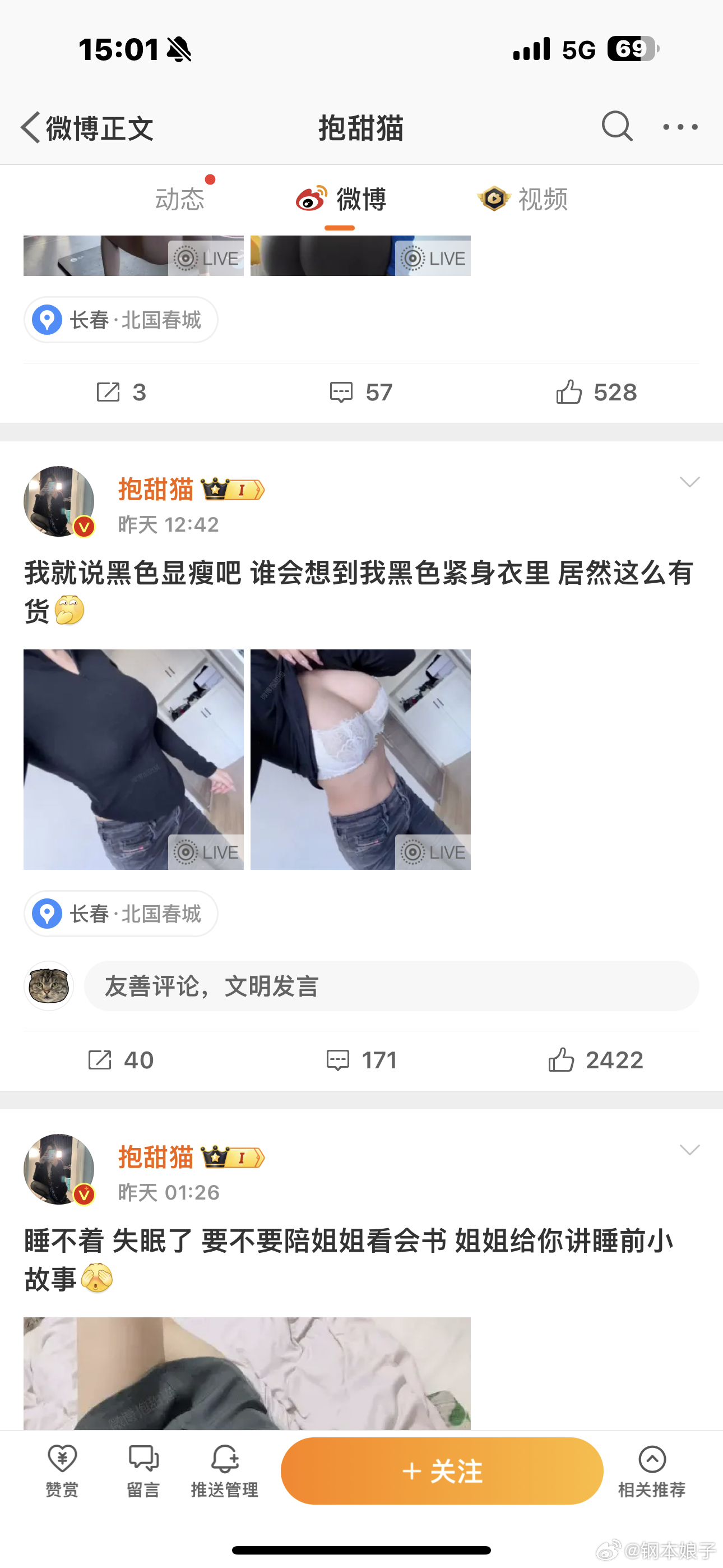Open 相关推荐 recommendations
The width and height of the screenshot is (723, 1568).
pyautogui.click(x=652, y=1470)
